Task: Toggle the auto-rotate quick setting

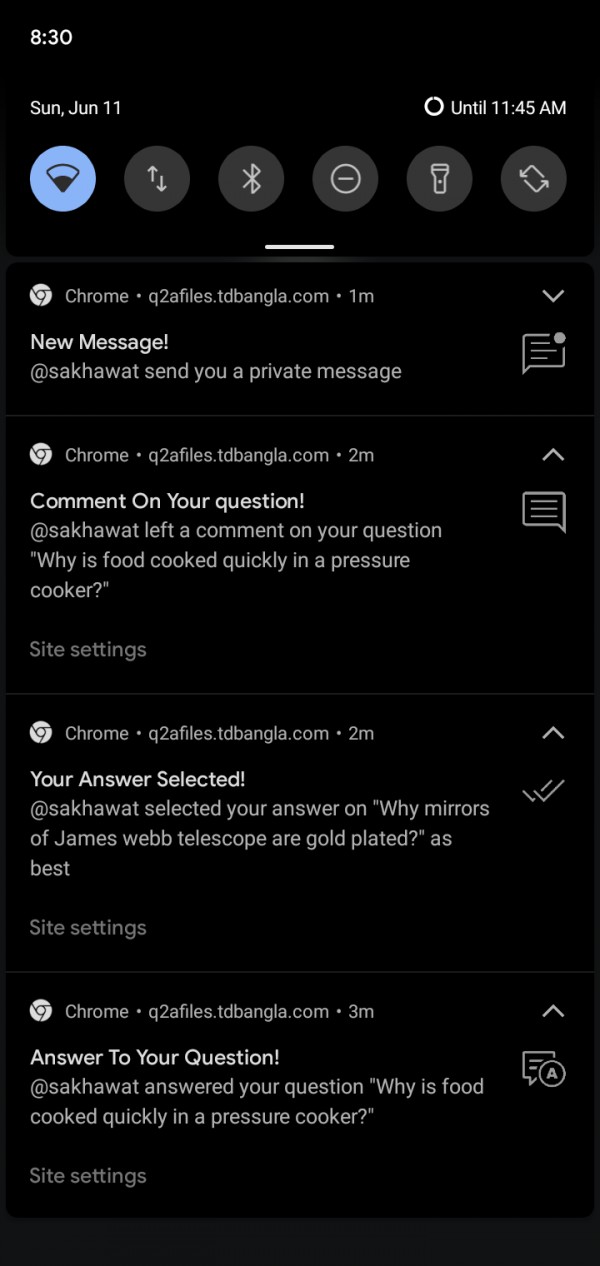Action: coord(533,179)
